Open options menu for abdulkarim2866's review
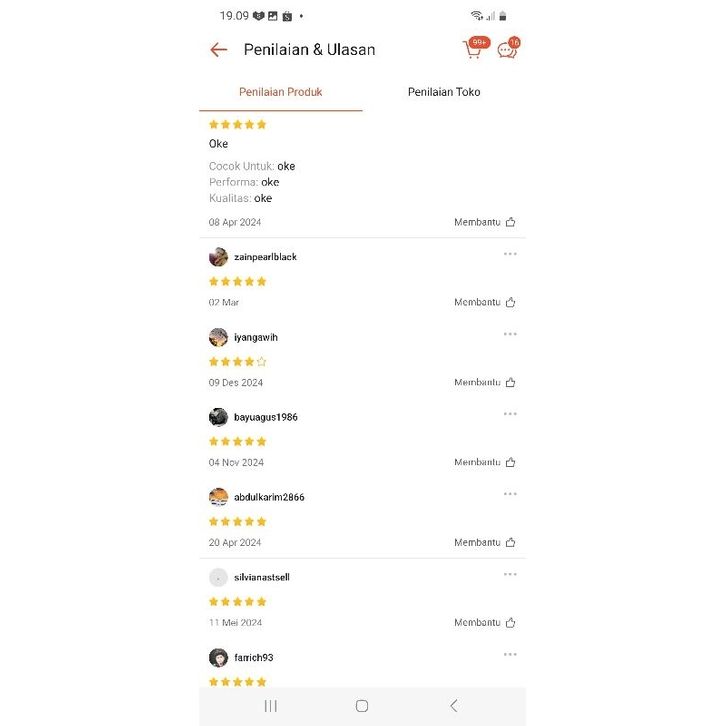 click(x=510, y=494)
